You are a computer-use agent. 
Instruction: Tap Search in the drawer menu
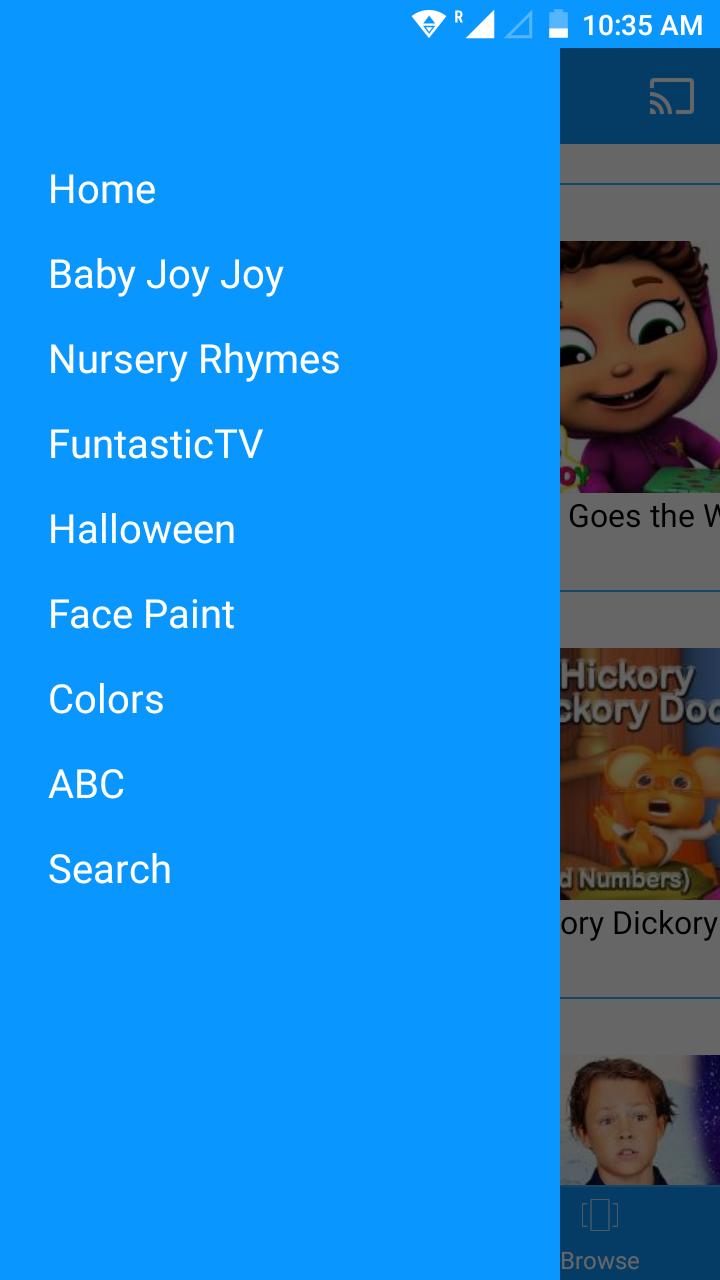[x=110, y=869]
